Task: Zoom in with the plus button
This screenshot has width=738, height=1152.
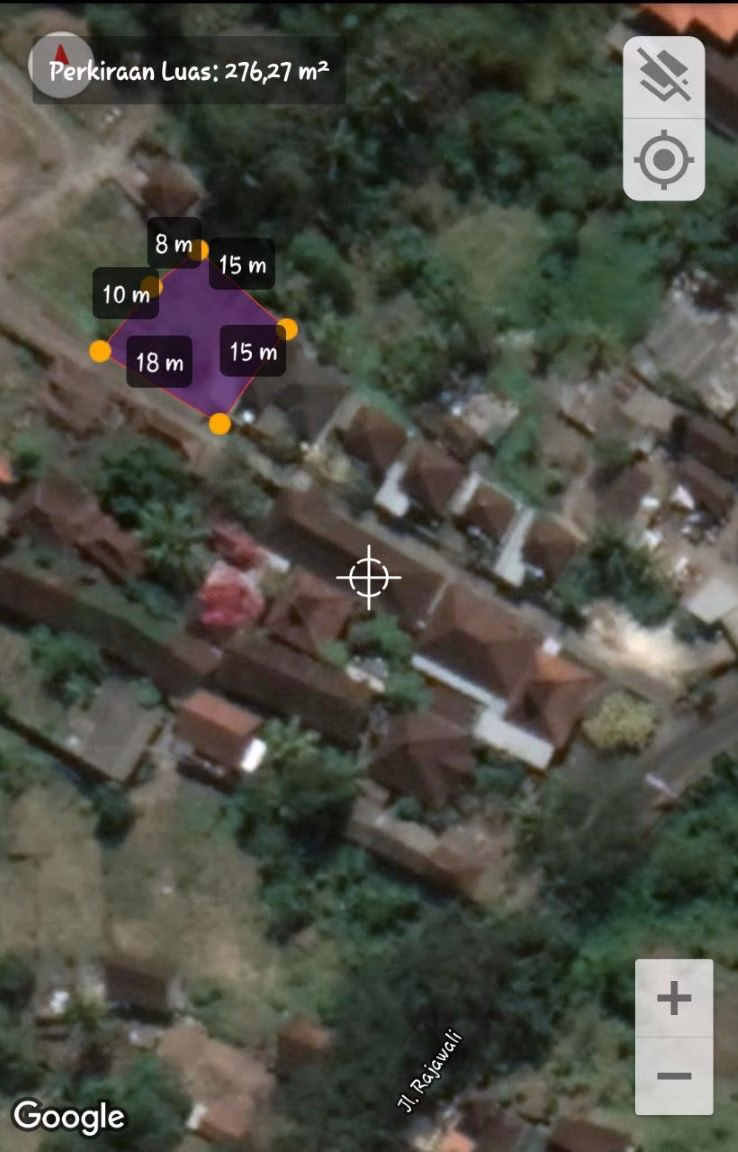Action: coord(674,998)
